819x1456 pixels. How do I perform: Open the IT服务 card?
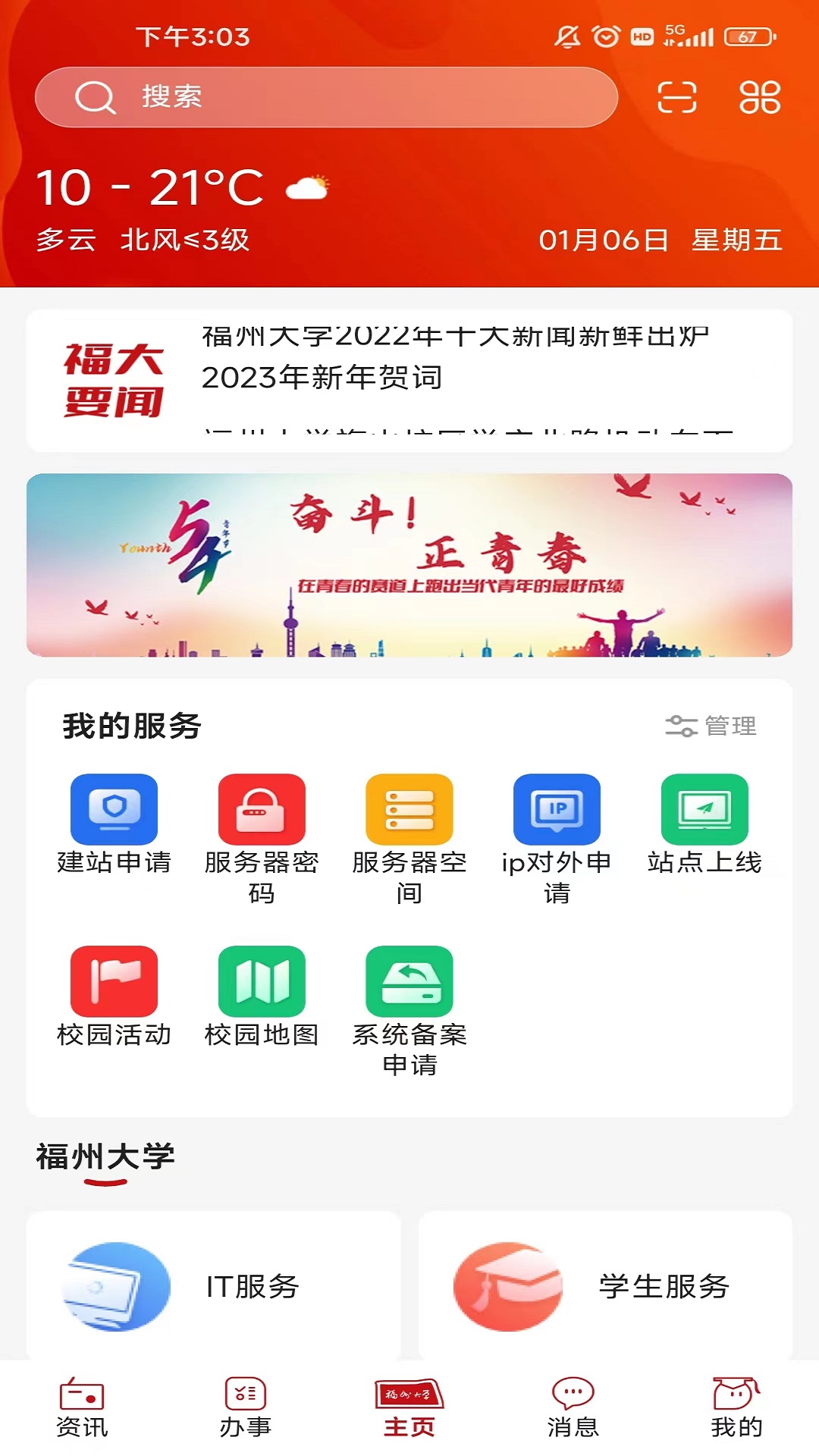tap(214, 1286)
